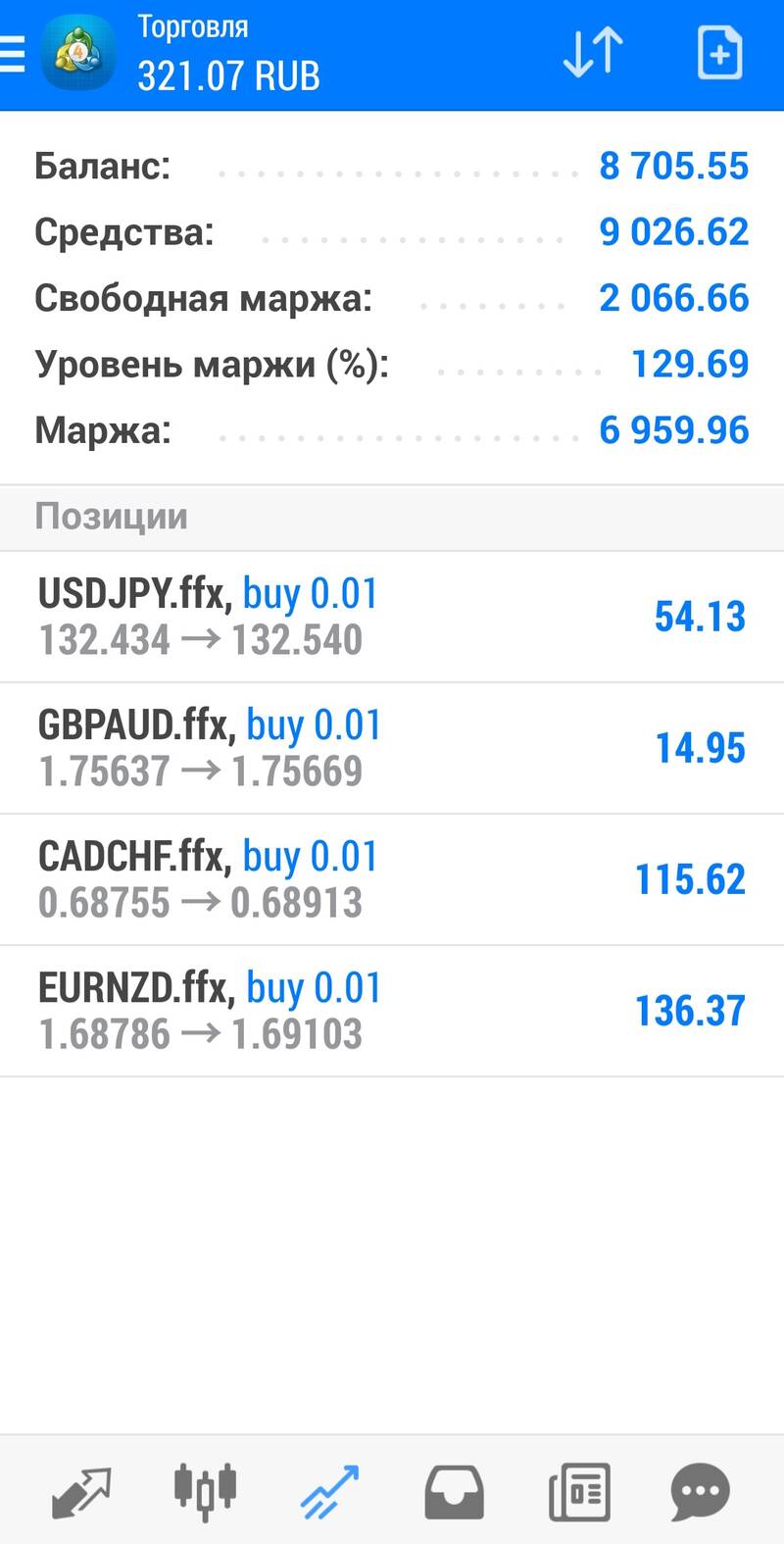Switch to the Quotes tab
Image resolution: width=784 pixels, height=1544 pixels.
tap(80, 1491)
